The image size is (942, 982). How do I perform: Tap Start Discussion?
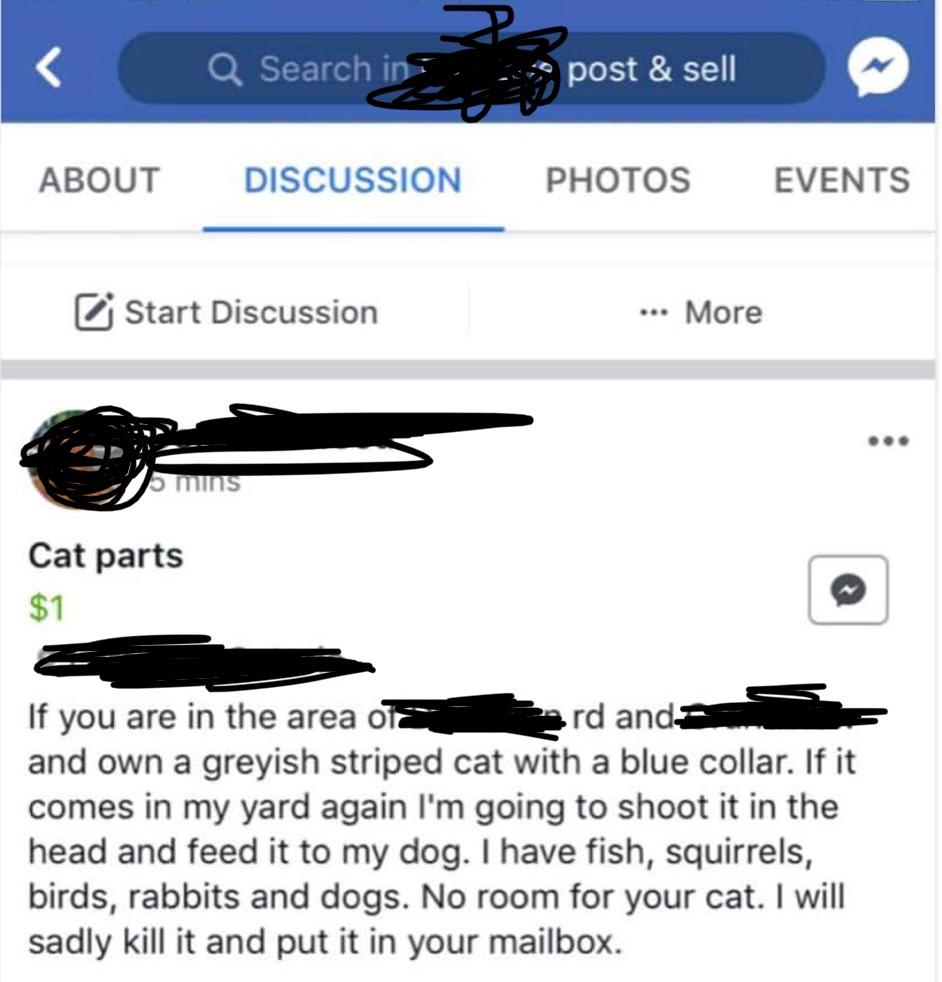[227, 312]
